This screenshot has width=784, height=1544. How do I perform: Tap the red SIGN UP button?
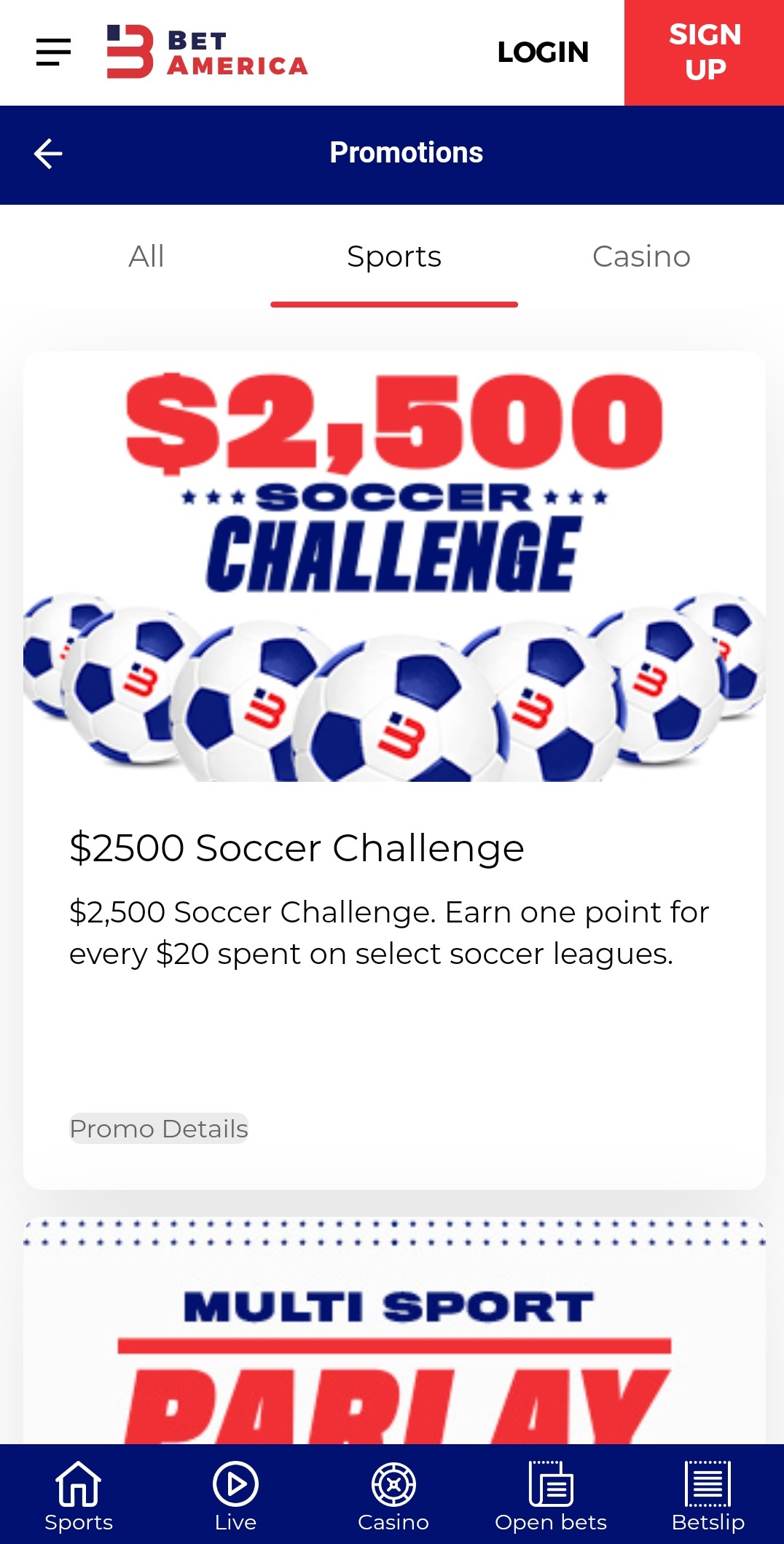(704, 52)
